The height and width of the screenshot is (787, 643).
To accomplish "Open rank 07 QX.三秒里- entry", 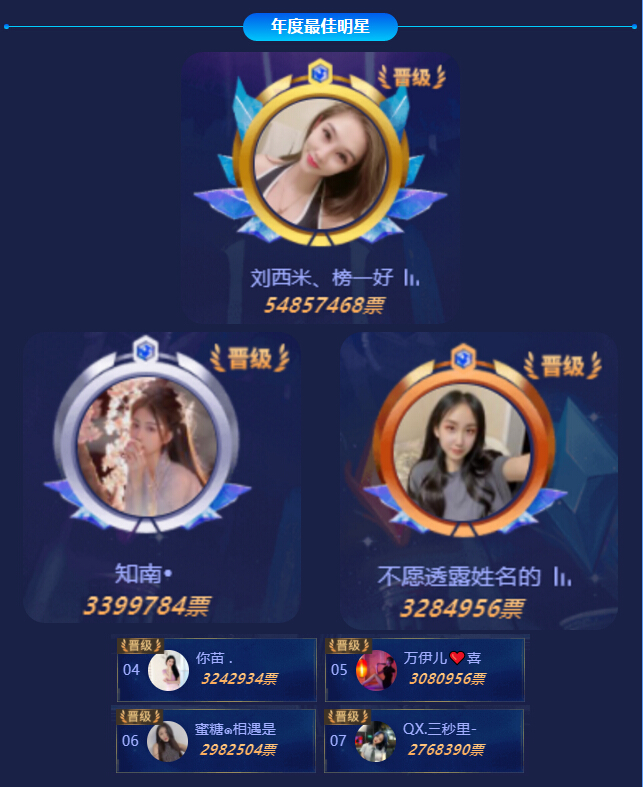I will (424, 741).
